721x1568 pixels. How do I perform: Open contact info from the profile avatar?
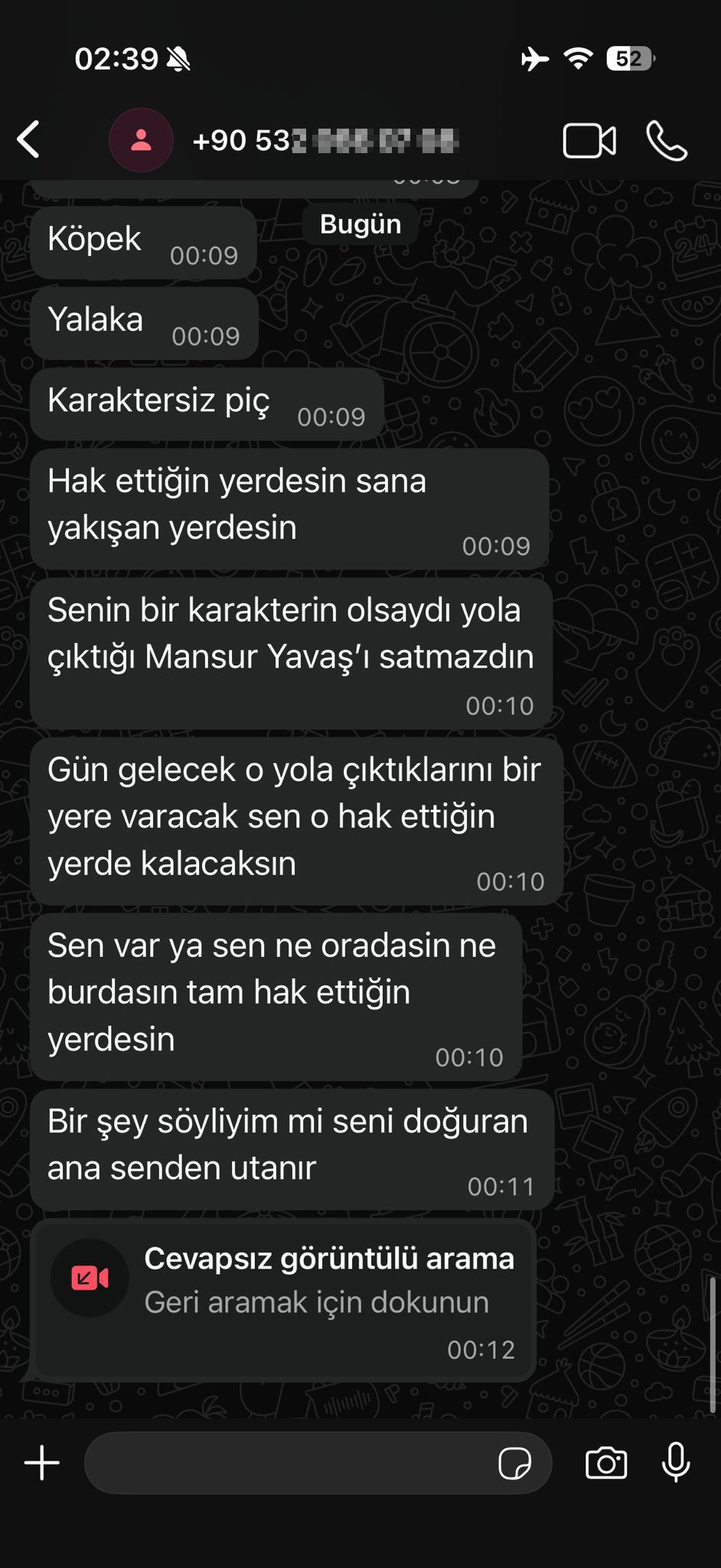pyautogui.click(x=141, y=140)
